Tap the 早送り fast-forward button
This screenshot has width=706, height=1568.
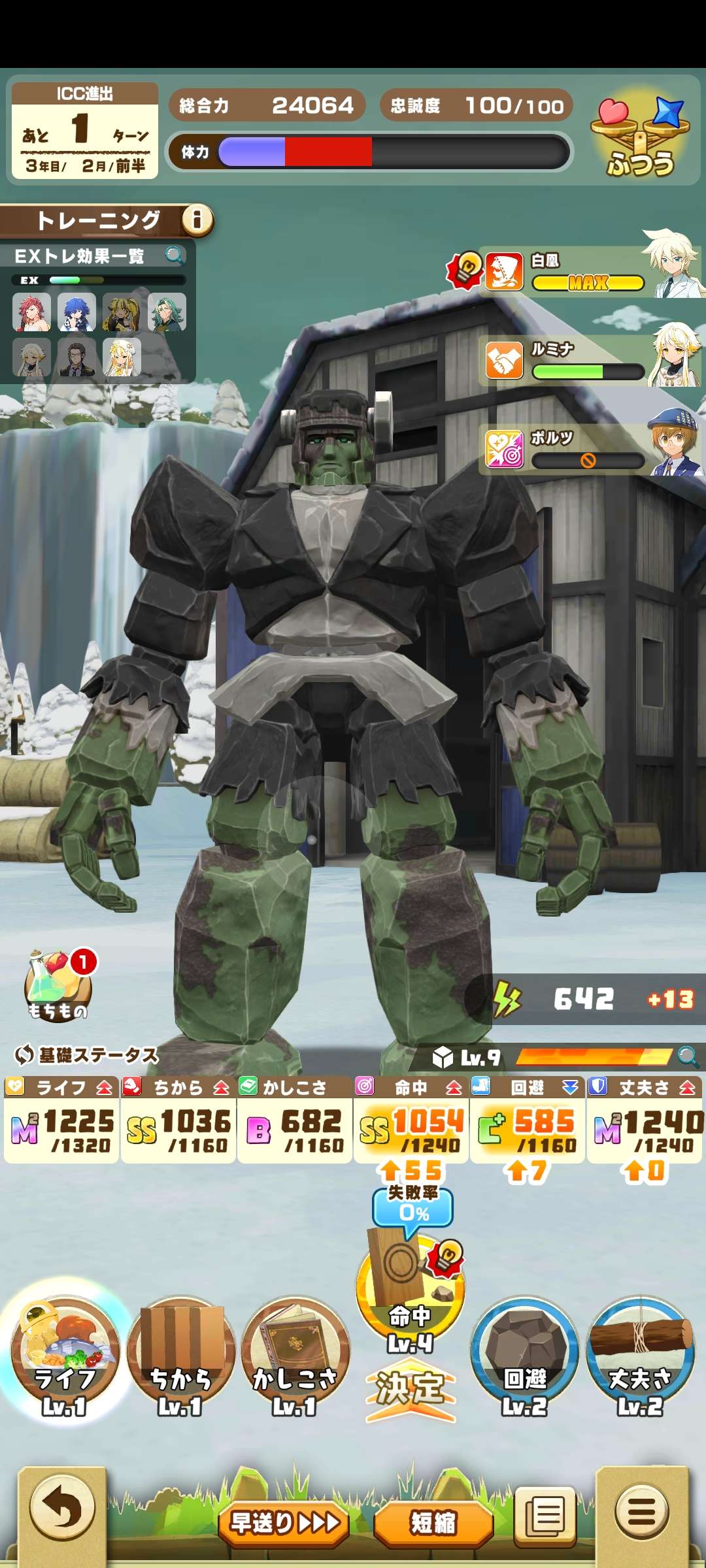pyautogui.click(x=284, y=1523)
